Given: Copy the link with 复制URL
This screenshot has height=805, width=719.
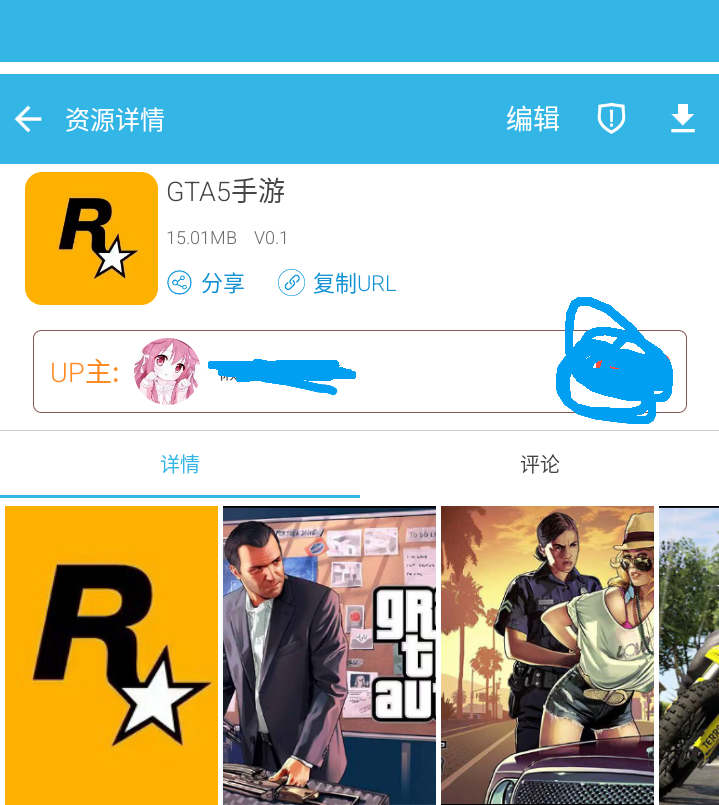Looking at the screenshot, I should pos(337,283).
